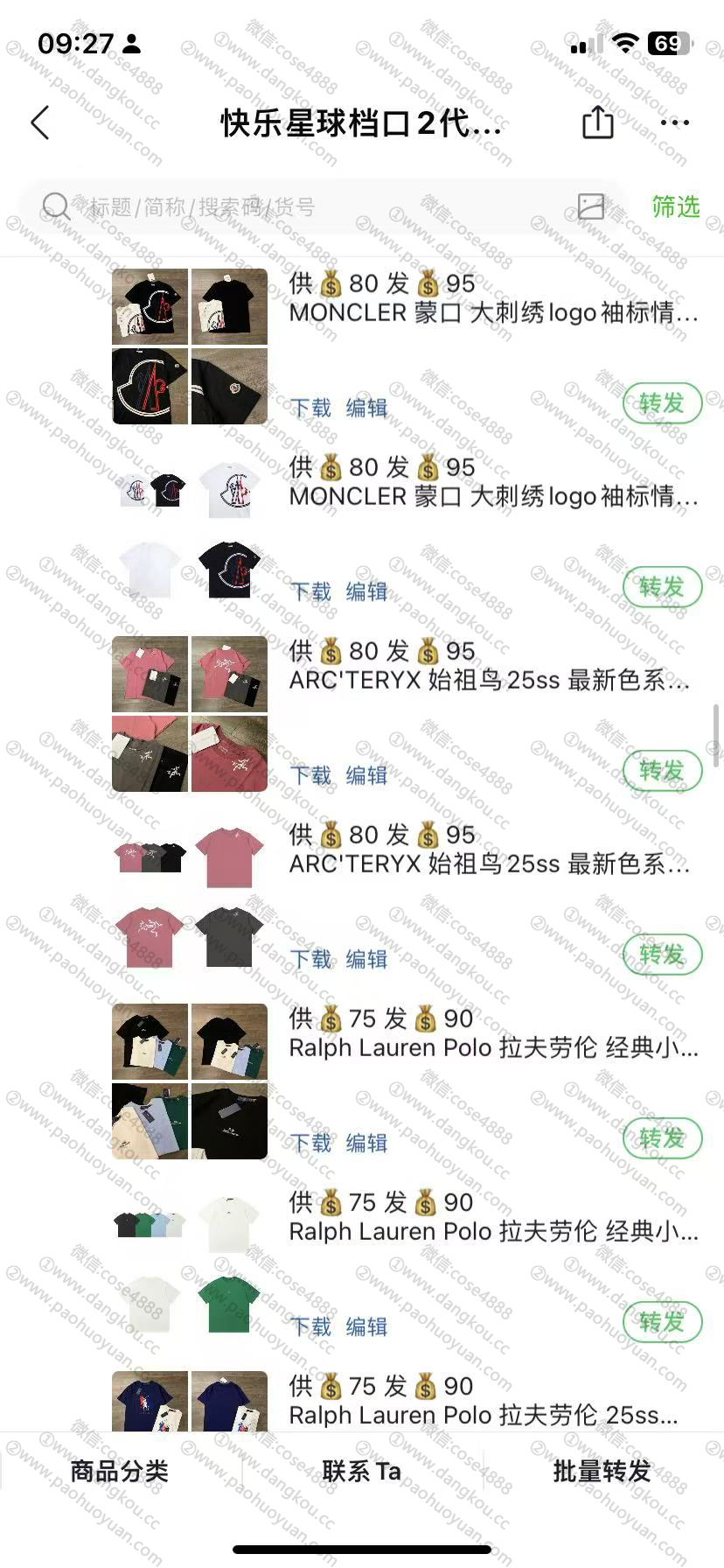Open the three-dot overflow menu
Screen dimensions: 724x1568
(x=675, y=122)
